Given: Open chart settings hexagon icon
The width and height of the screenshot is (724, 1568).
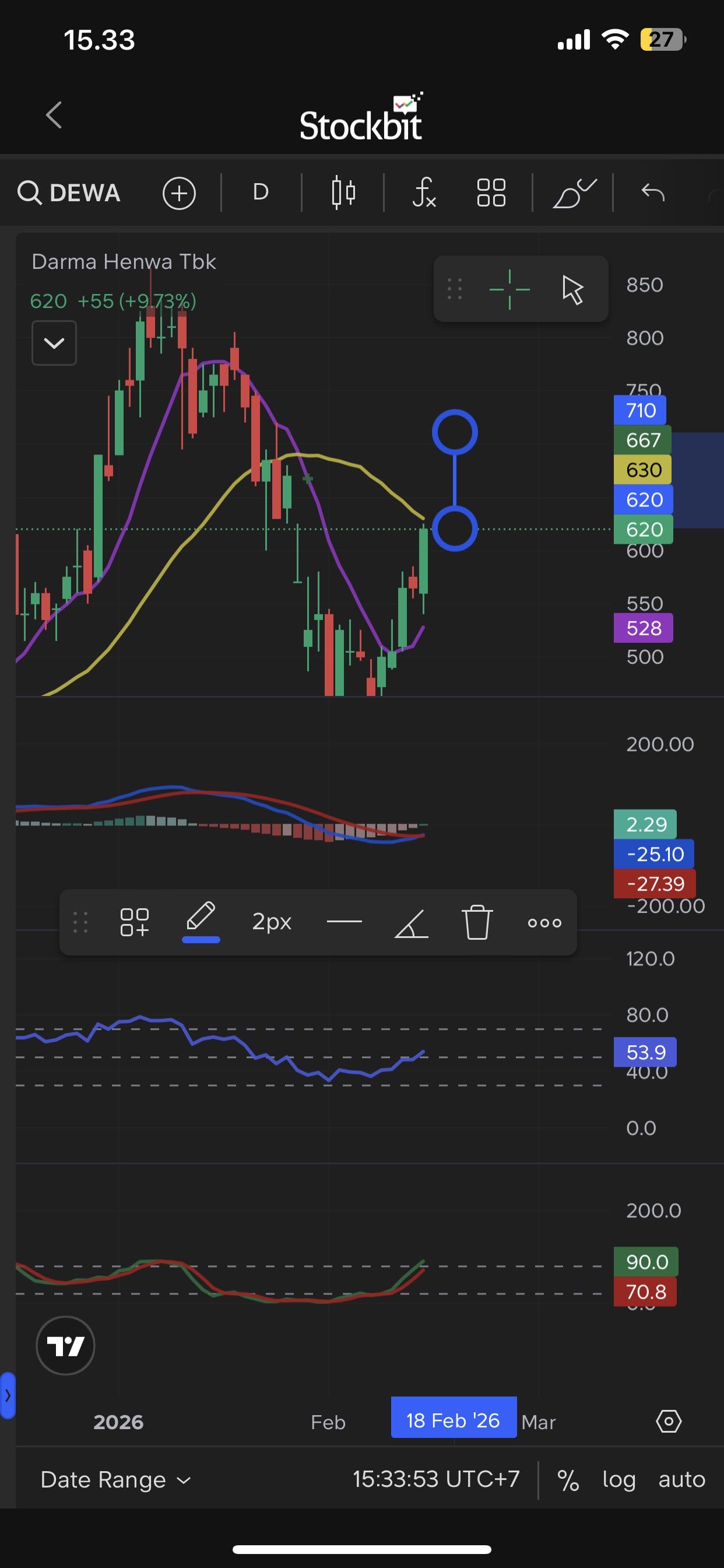Looking at the screenshot, I should (669, 1422).
